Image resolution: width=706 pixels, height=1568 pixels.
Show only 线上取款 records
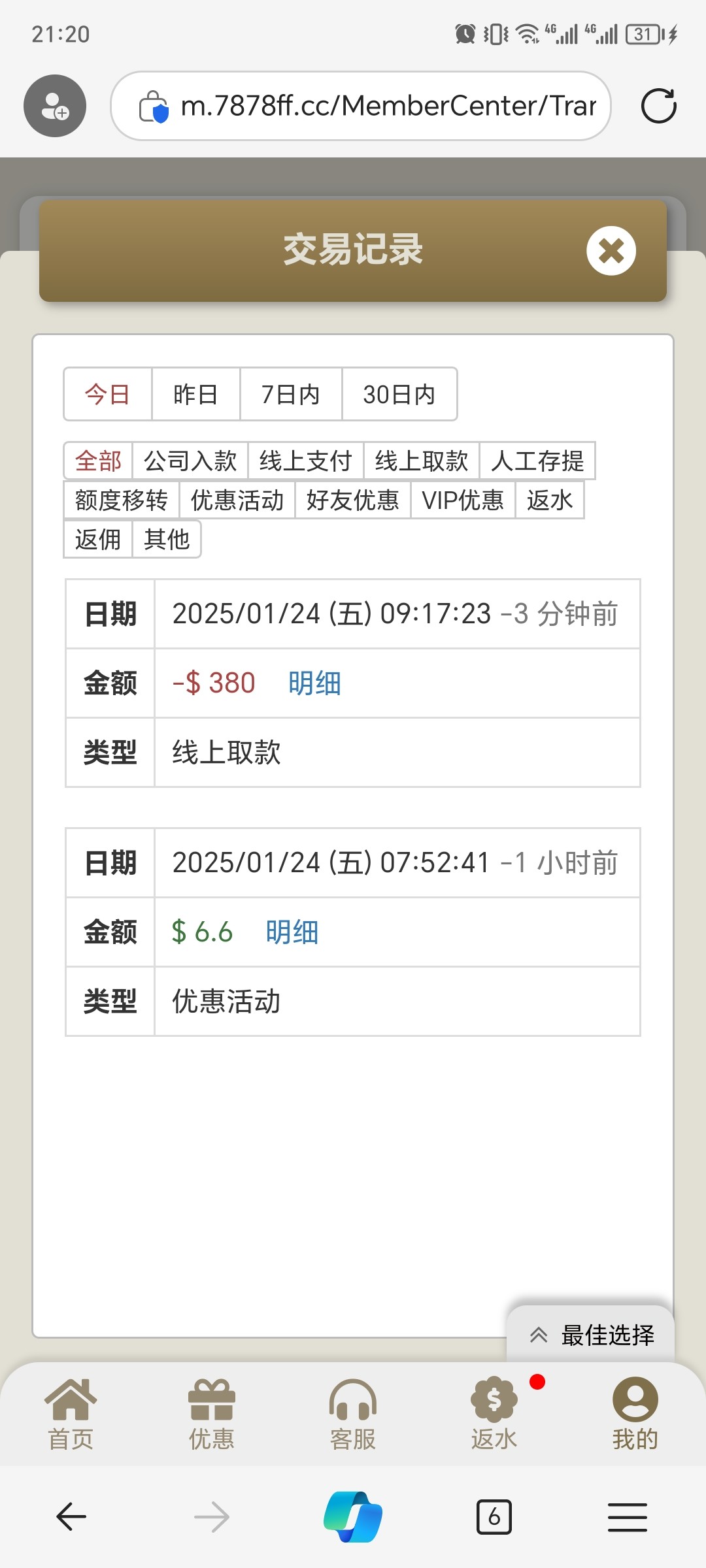point(422,461)
